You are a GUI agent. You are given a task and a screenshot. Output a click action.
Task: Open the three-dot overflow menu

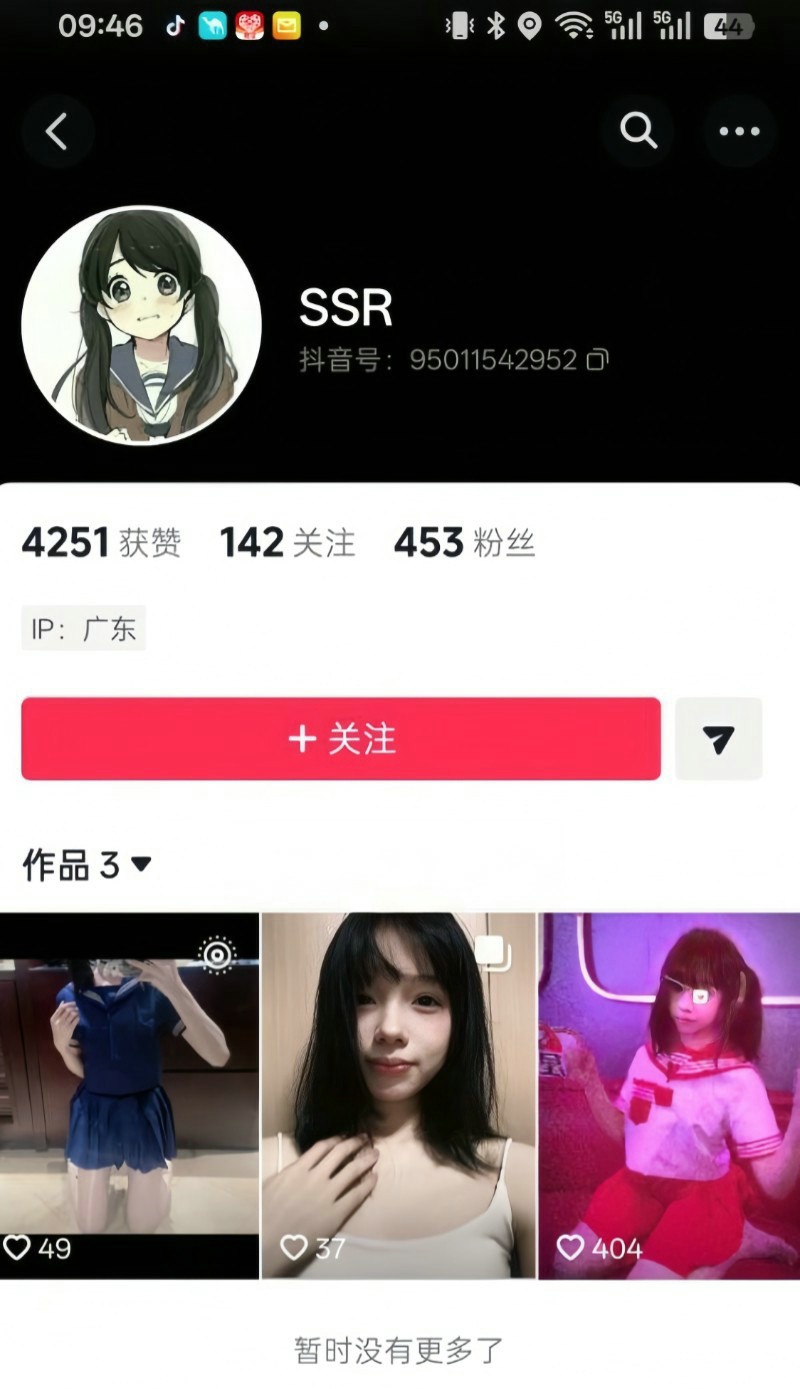click(x=739, y=131)
